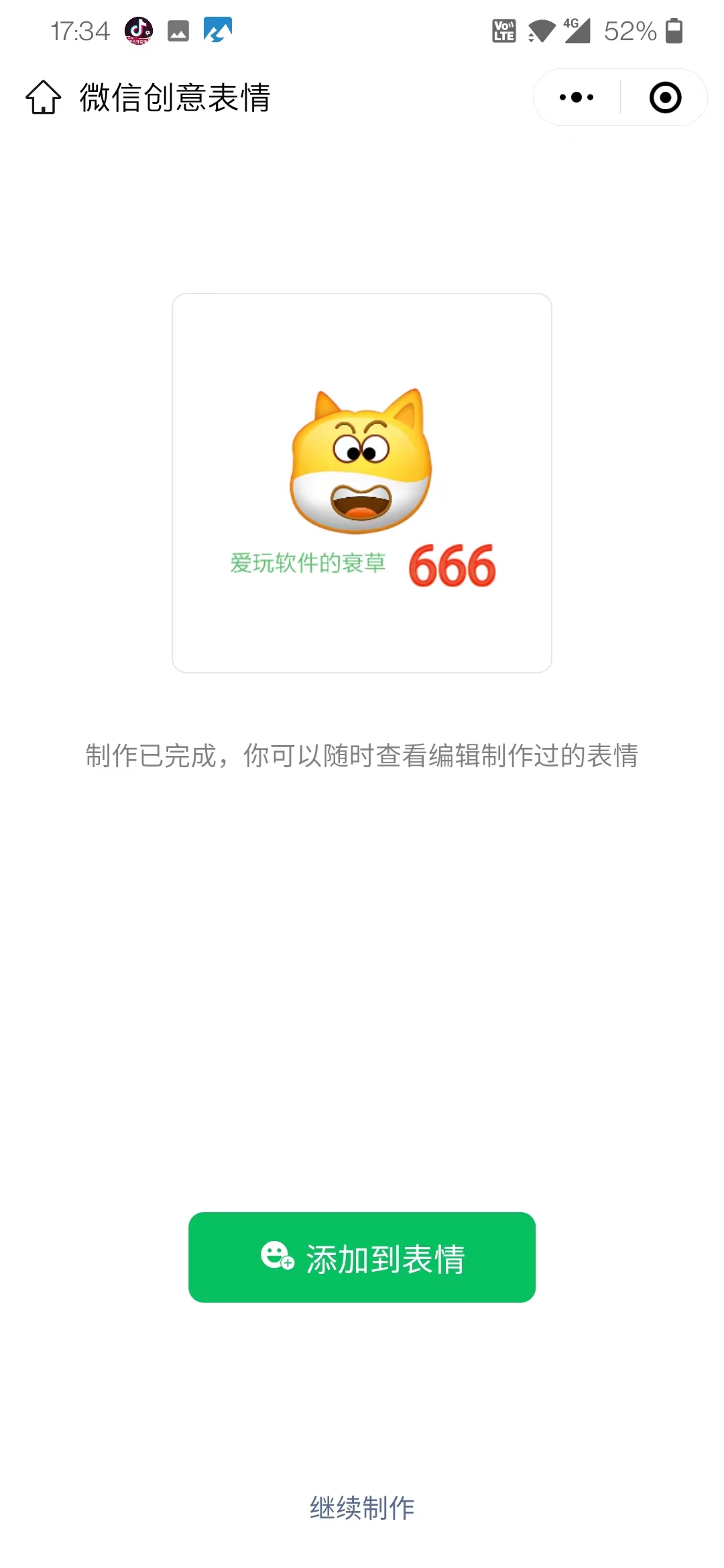Tap the gallery notification icon in status bar
Screen dimensions: 724x1568
pyautogui.click(x=178, y=30)
